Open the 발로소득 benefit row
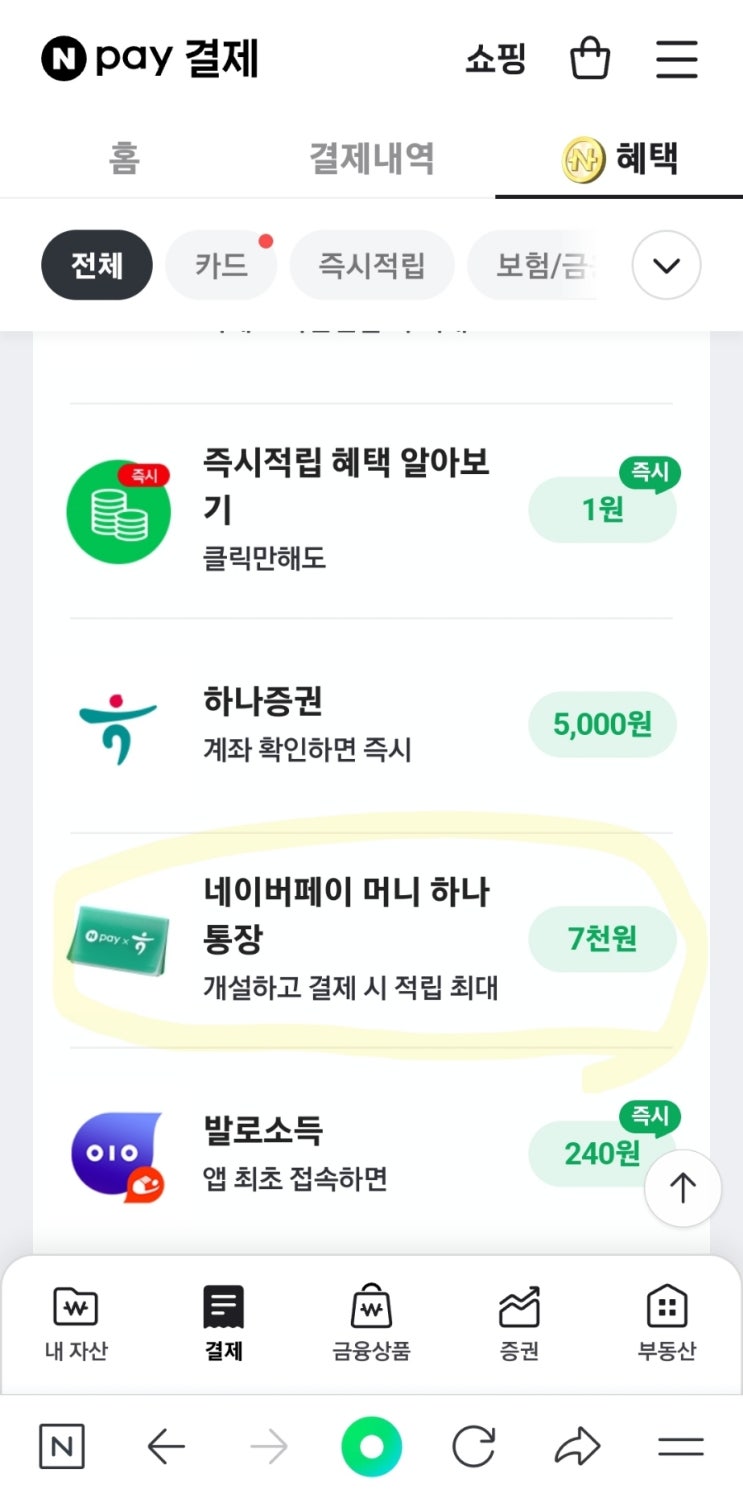743x1498 pixels. coord(371,1155)
